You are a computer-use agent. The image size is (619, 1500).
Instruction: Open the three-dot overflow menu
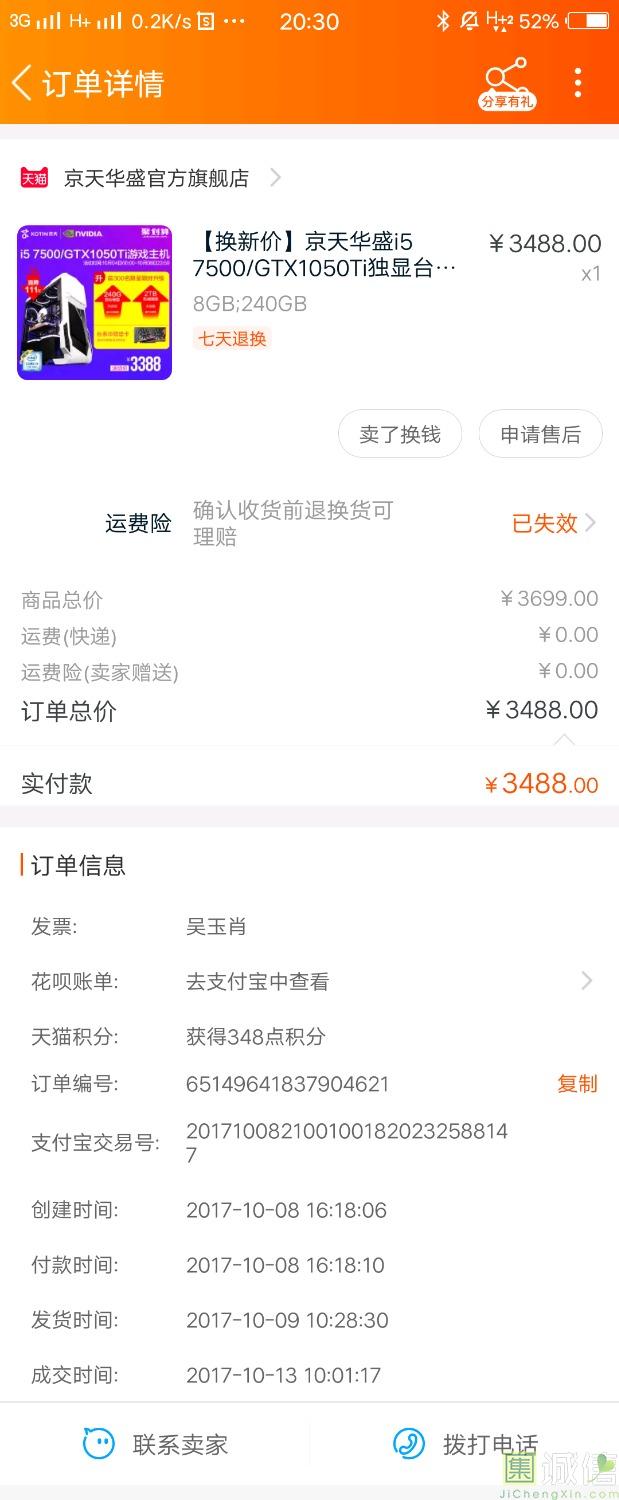pyautogui.click(x=578, y=83)
